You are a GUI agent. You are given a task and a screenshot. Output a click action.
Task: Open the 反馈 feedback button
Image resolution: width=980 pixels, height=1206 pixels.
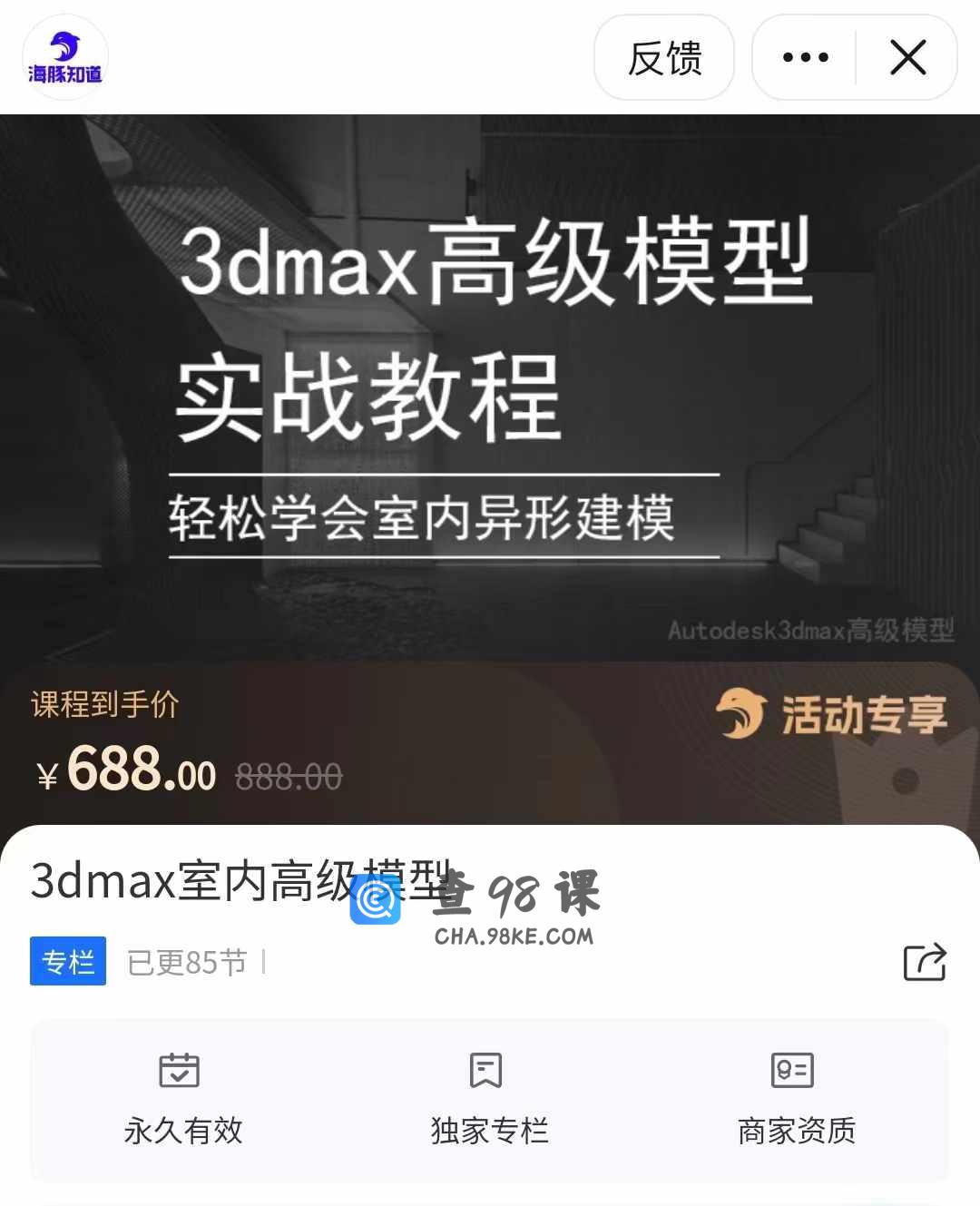[664, 58]
